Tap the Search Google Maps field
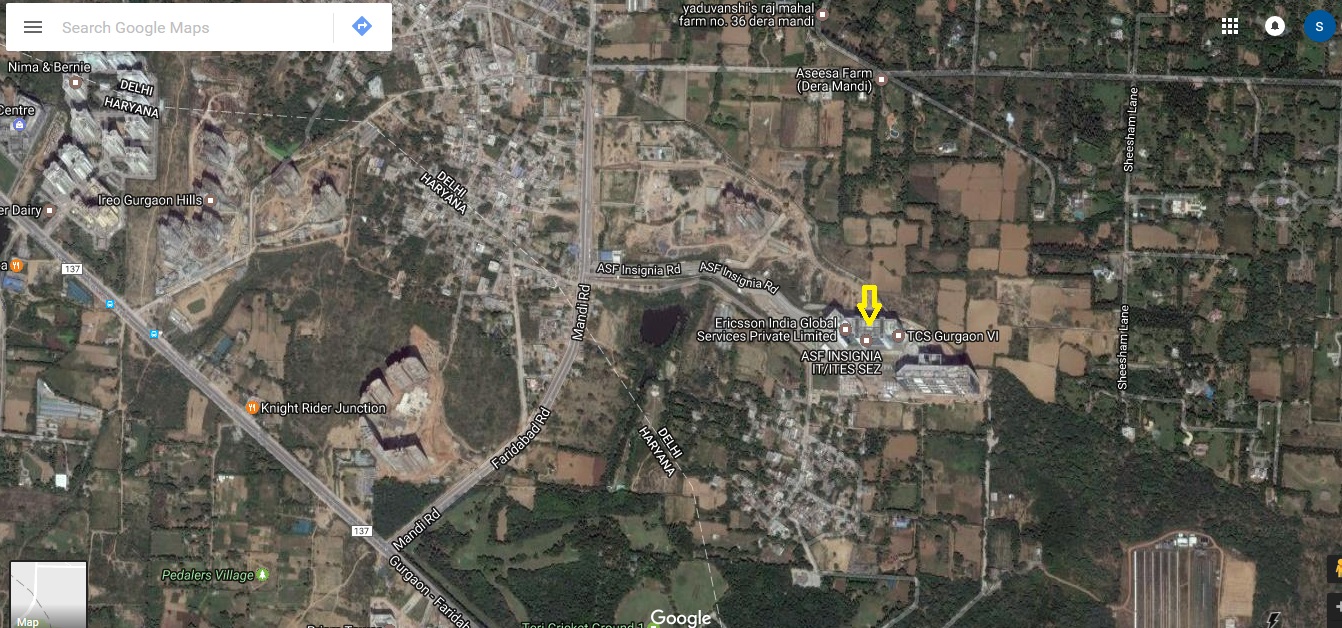This screenshot has width=1342, height=628. 190,27
